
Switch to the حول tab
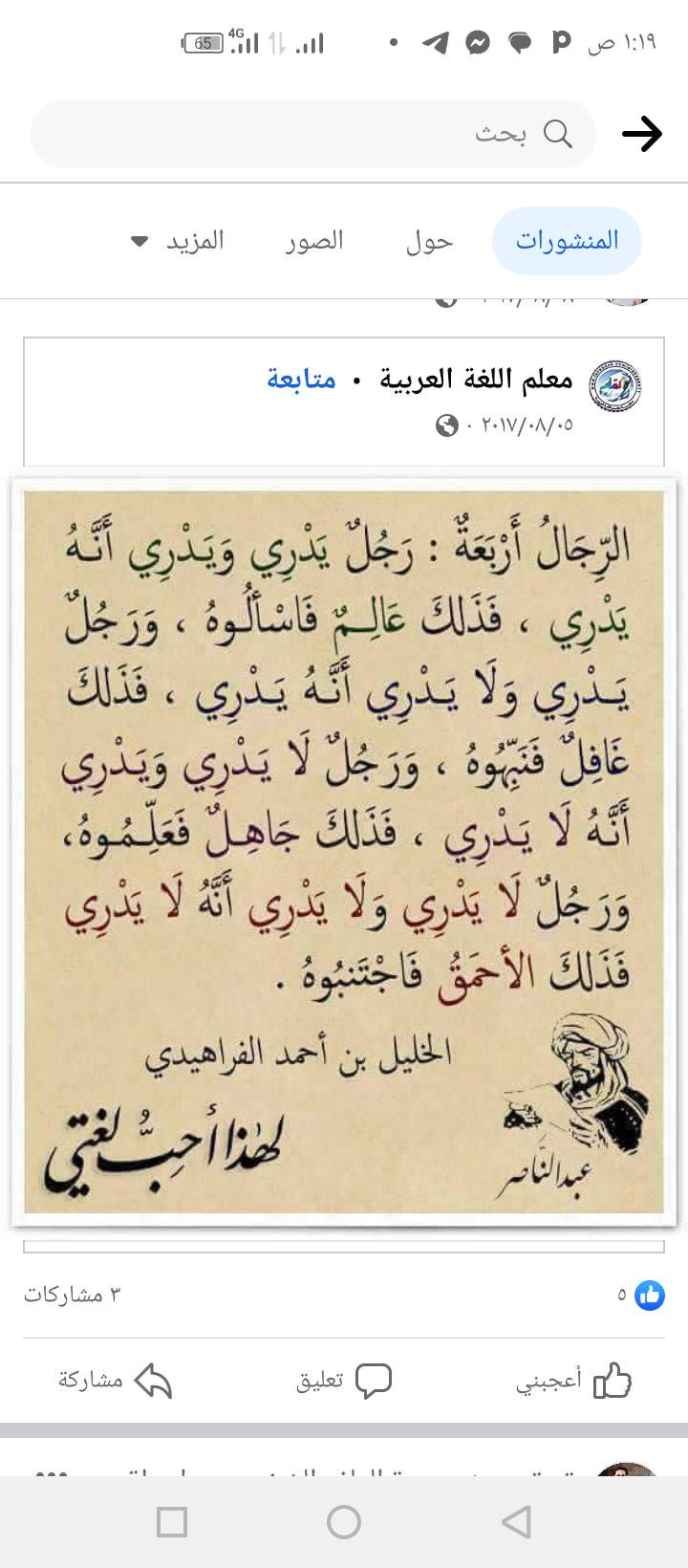click(x=429, y=241)
